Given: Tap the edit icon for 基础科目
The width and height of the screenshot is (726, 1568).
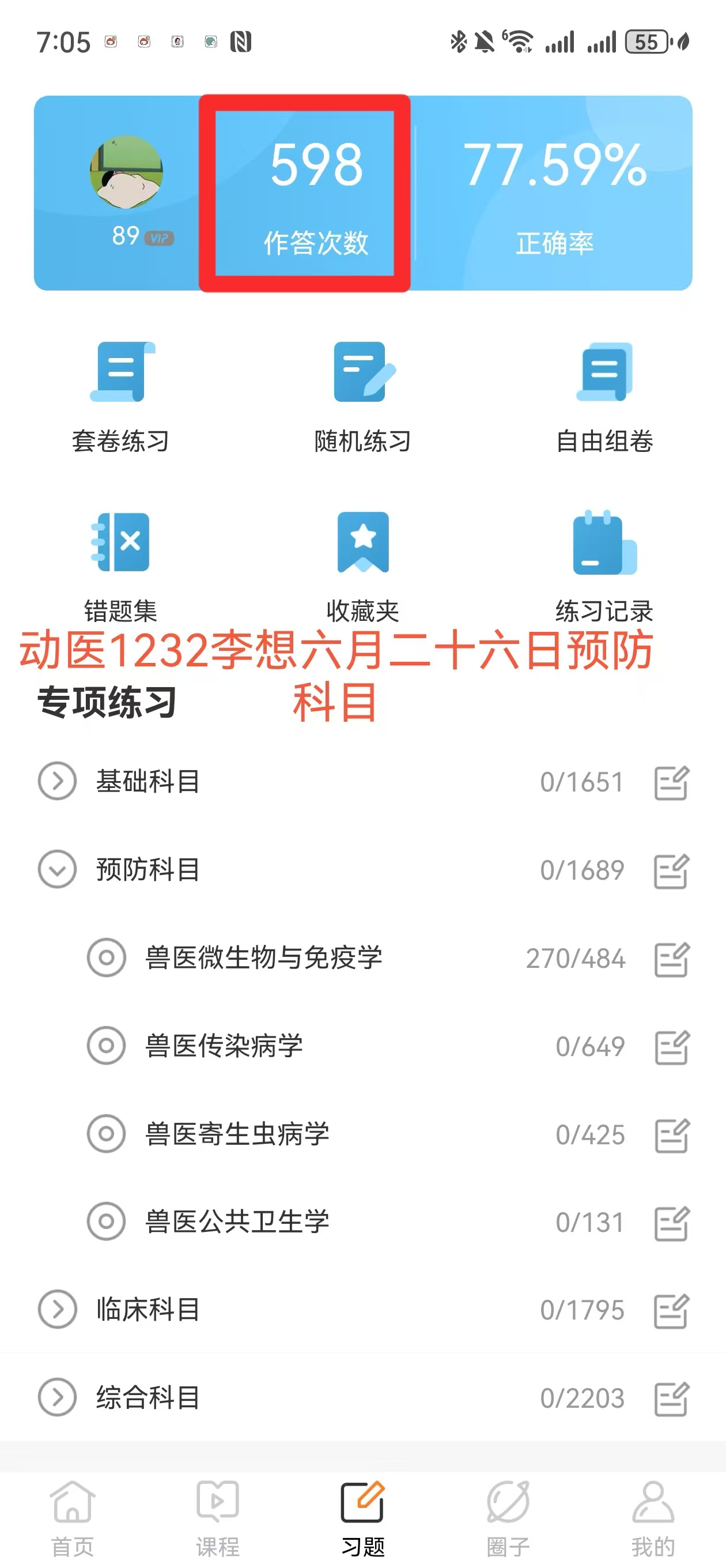Looking at the screenshot, I should (x=672, y=782).
